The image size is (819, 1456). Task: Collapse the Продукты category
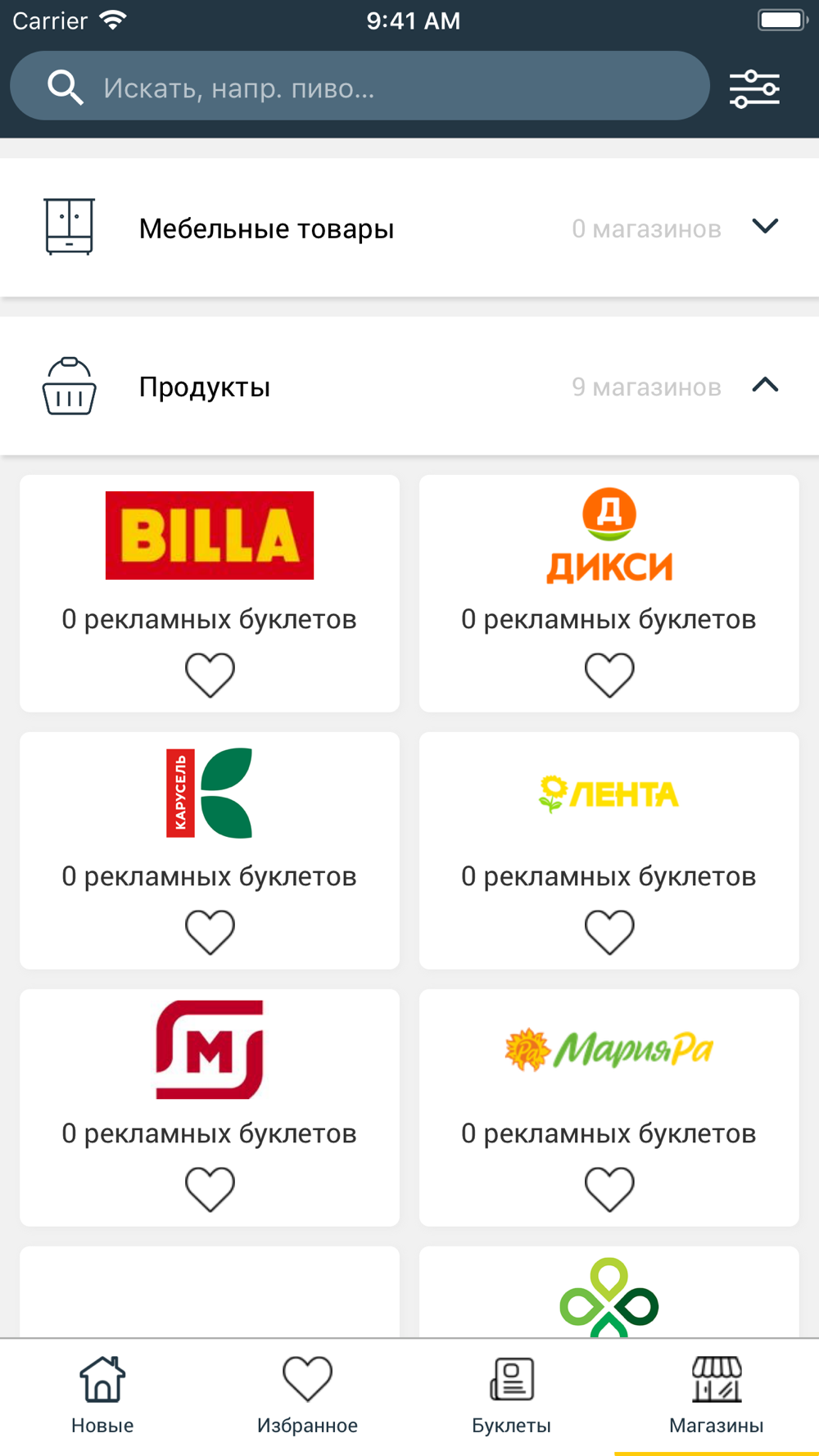coord(409,386)
